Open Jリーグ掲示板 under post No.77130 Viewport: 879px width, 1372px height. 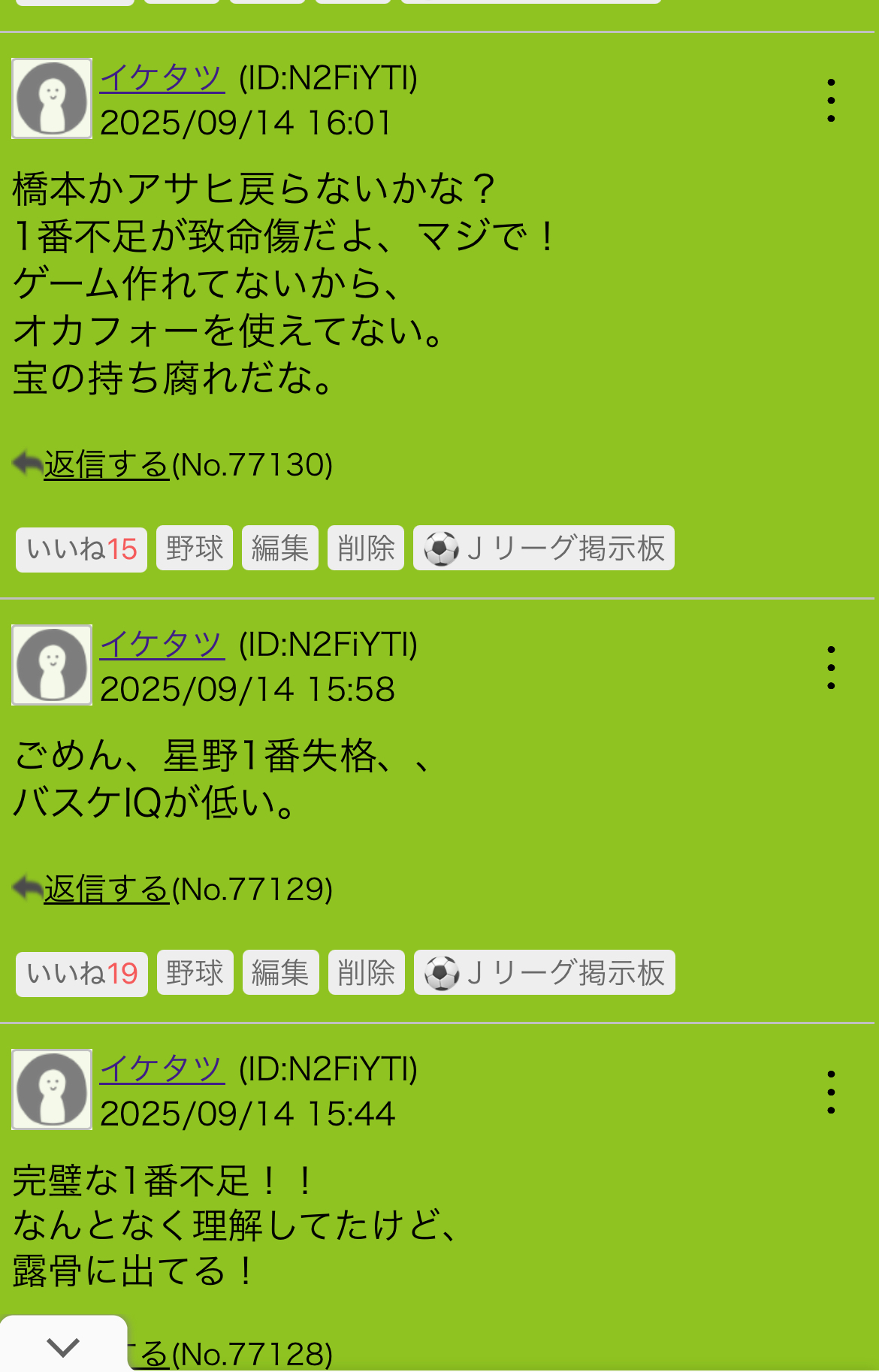point(544,548)
